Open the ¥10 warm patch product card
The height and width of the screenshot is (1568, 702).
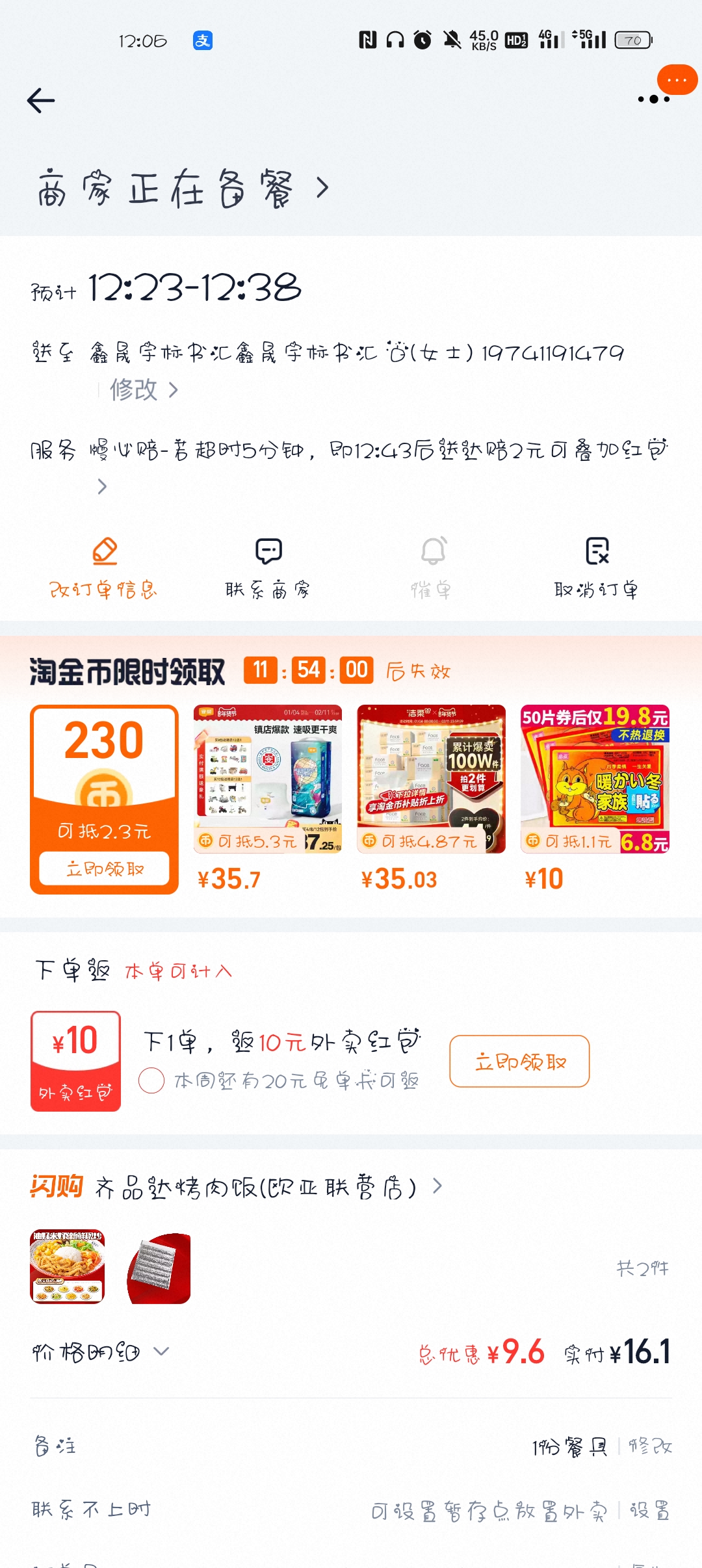tap(595, 798)
